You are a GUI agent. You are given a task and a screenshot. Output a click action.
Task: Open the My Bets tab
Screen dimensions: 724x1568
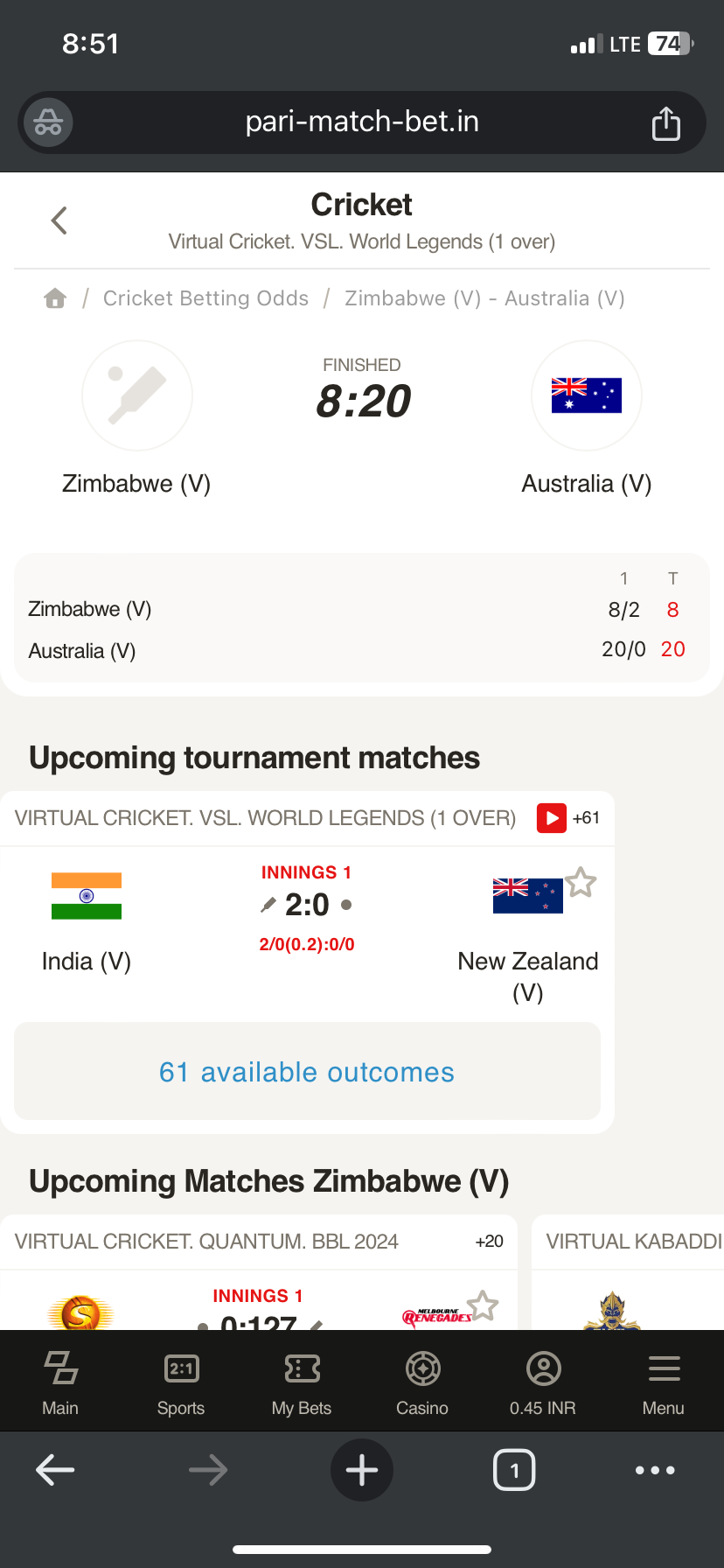302,1382
